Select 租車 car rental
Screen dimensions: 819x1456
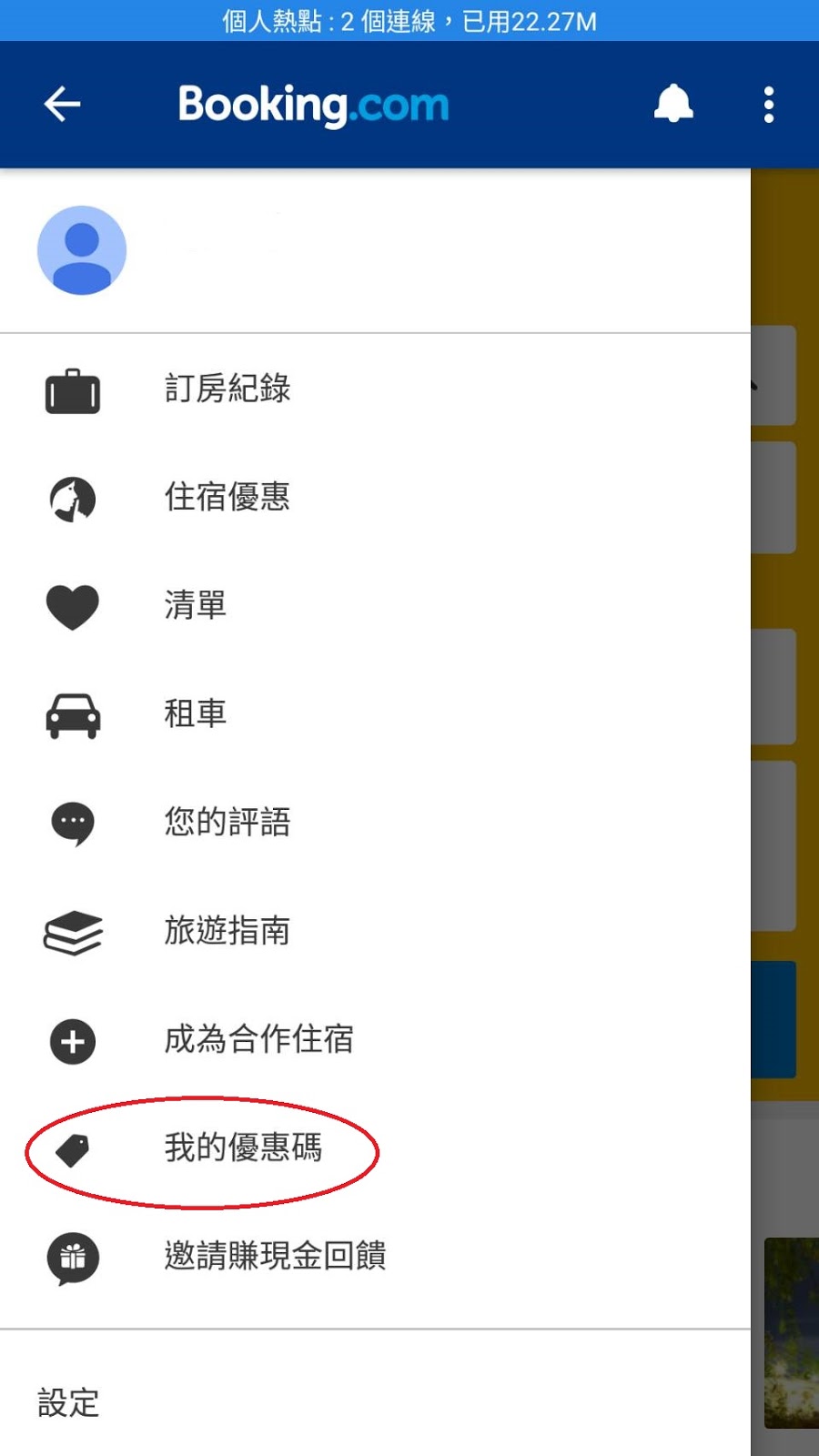(x=196, y=713)
